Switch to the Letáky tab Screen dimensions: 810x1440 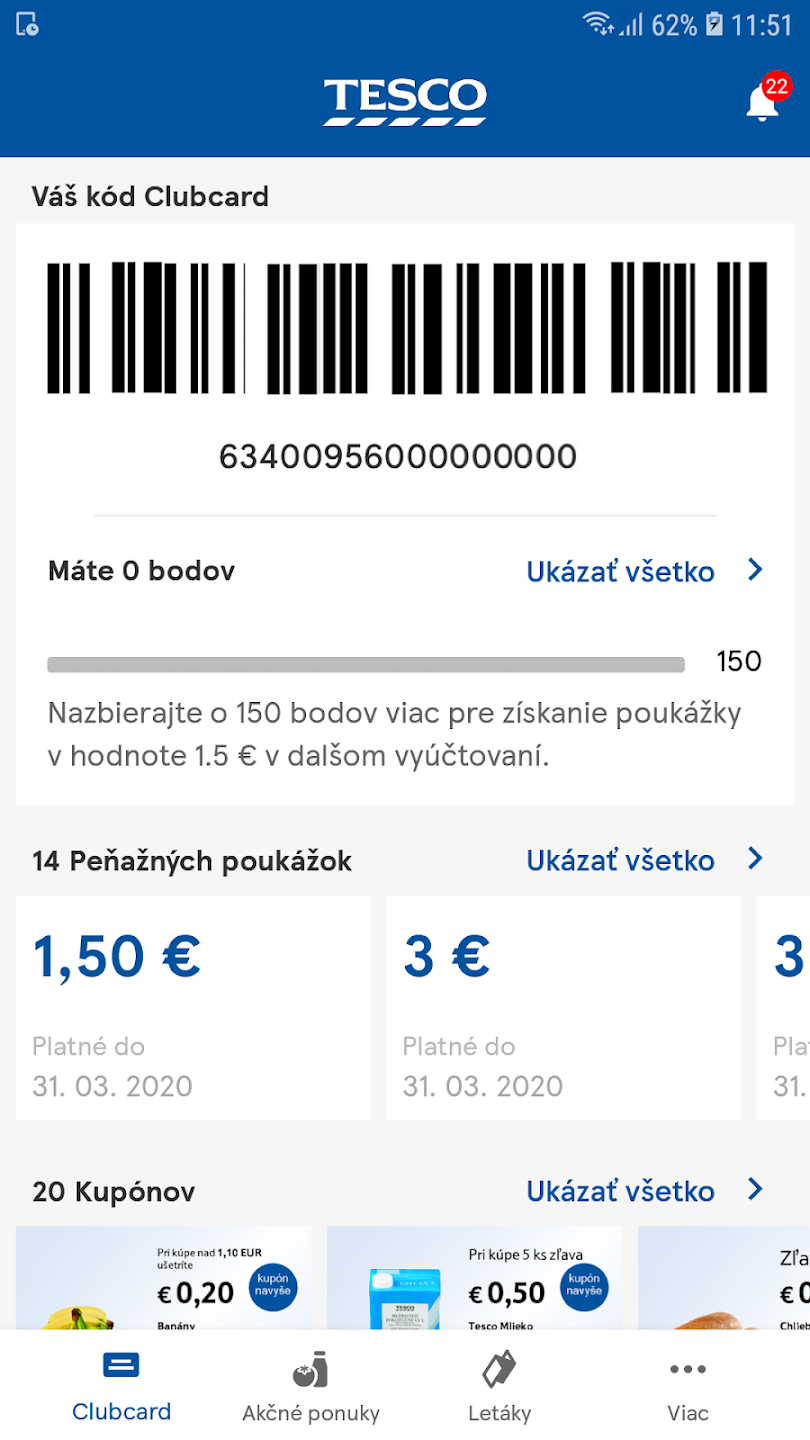(x=500, y=1386)
